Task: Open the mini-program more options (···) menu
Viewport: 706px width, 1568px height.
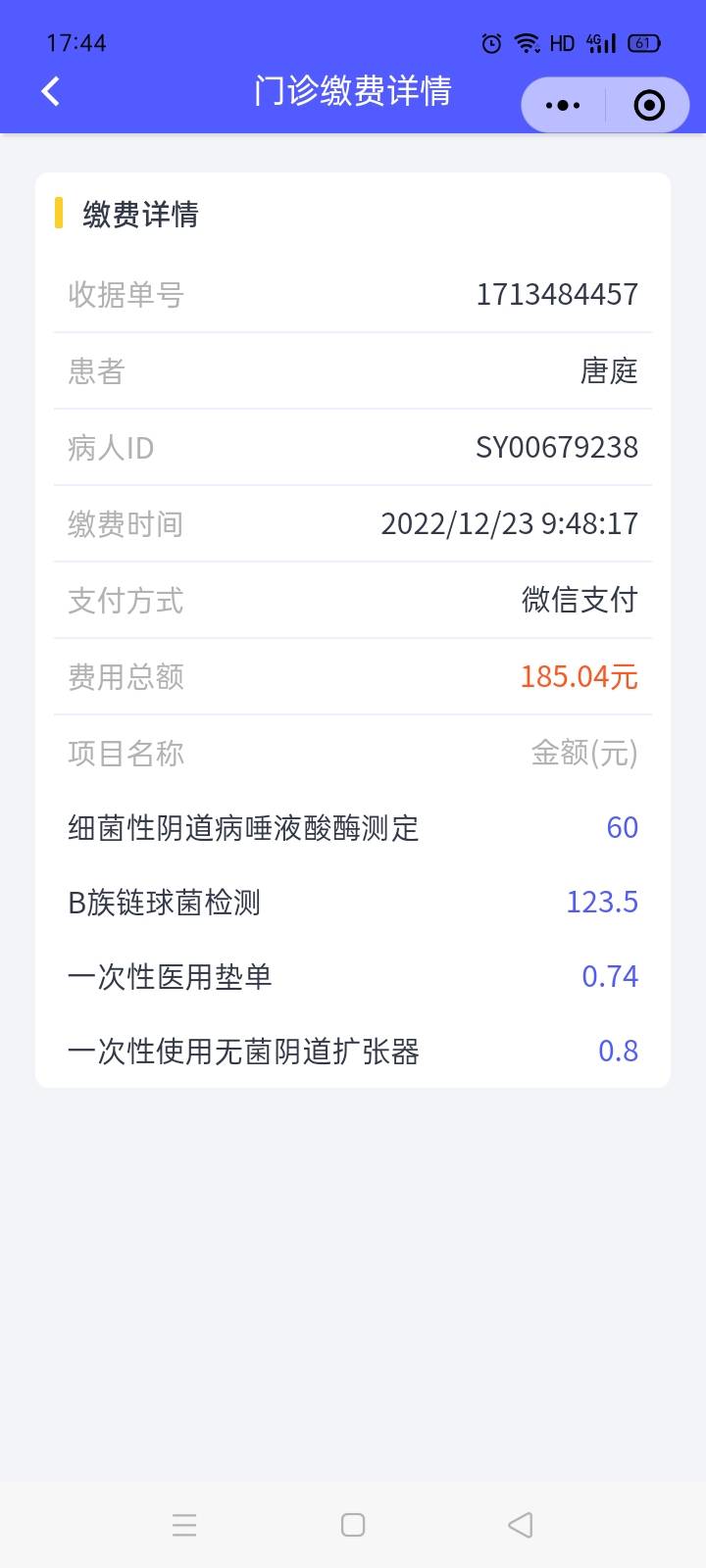Action: [x=561, y=105]
